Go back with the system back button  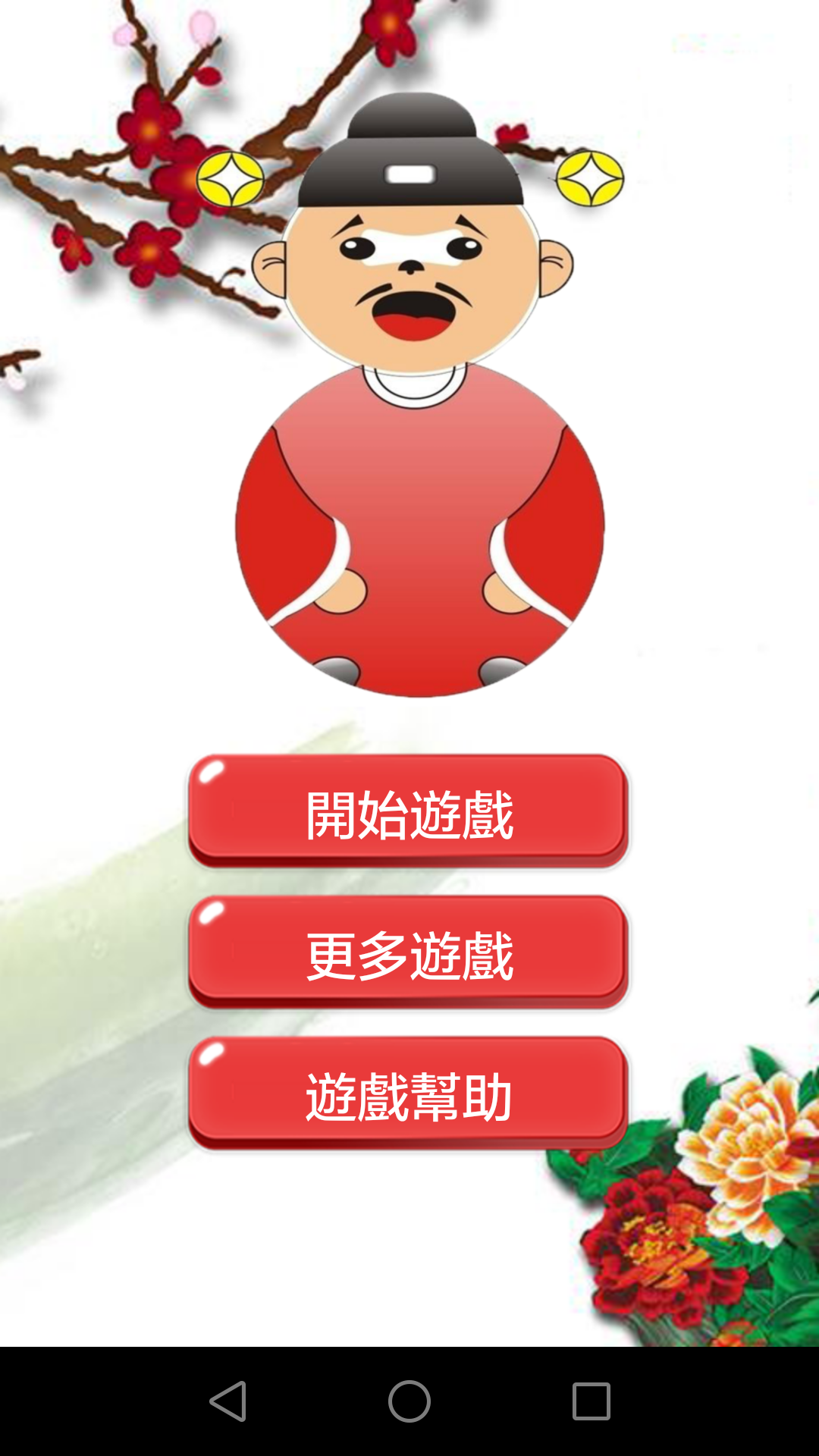click(227, 1401)
